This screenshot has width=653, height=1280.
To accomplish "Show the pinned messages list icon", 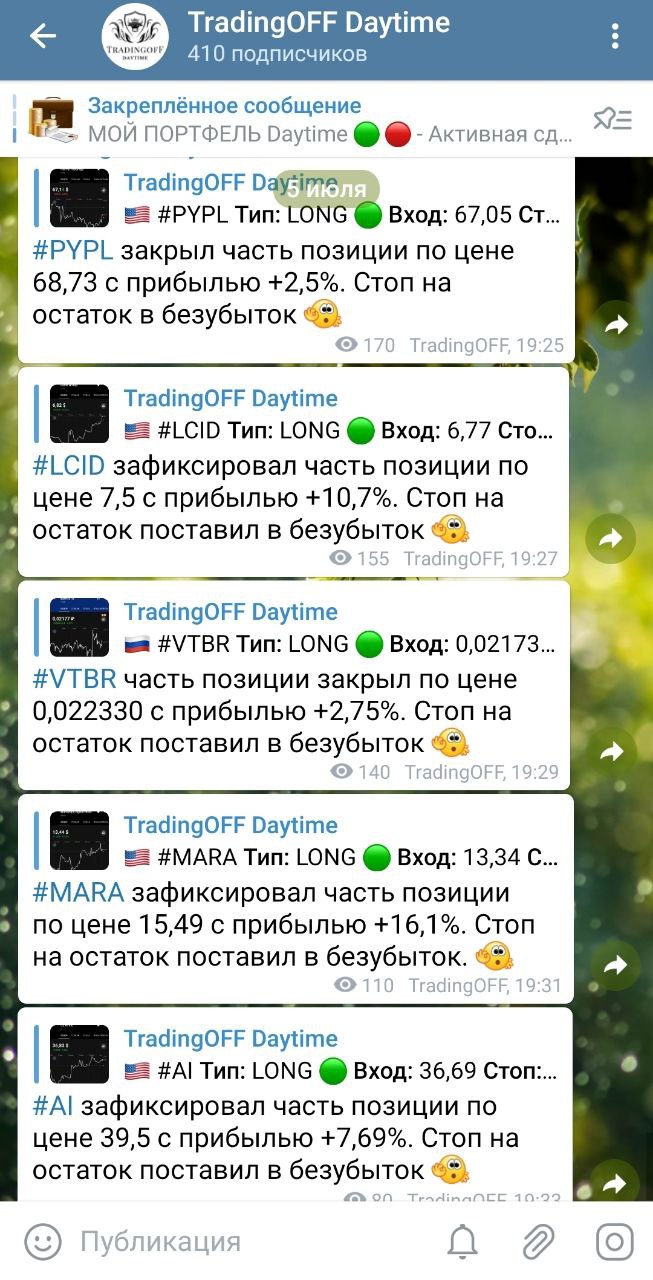I will coord(612,120).
